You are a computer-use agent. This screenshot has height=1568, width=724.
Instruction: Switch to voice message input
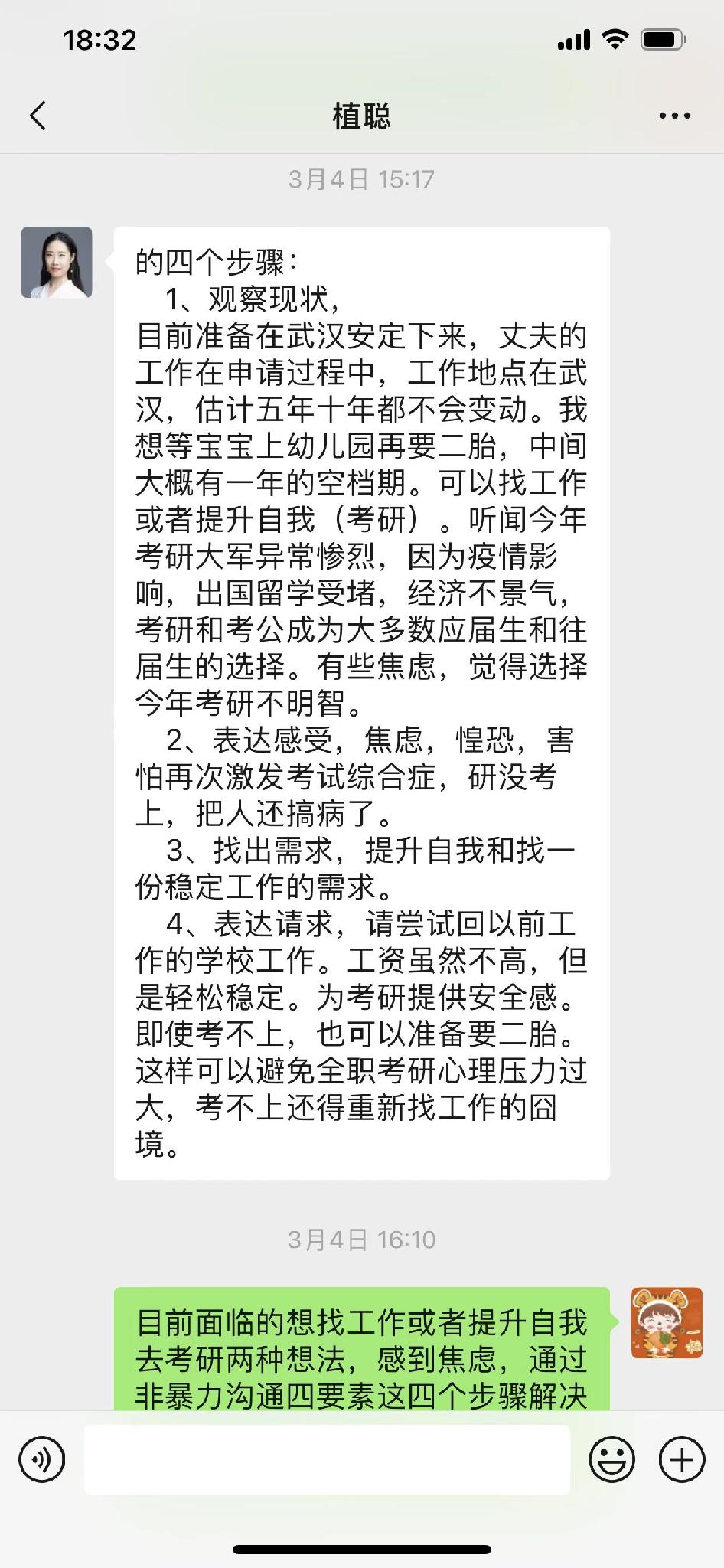click(x=42, y=1459)
